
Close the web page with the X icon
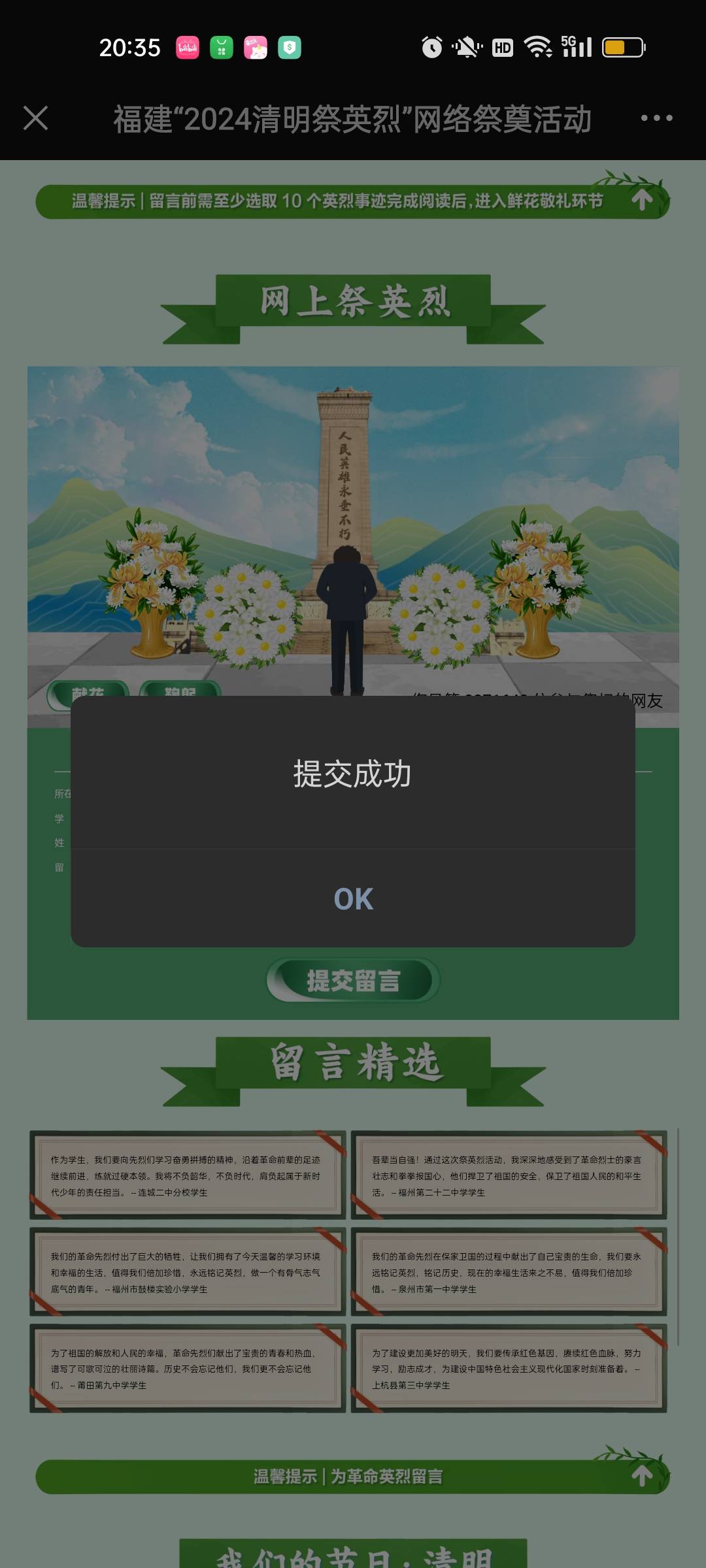(x=35, y=118)
